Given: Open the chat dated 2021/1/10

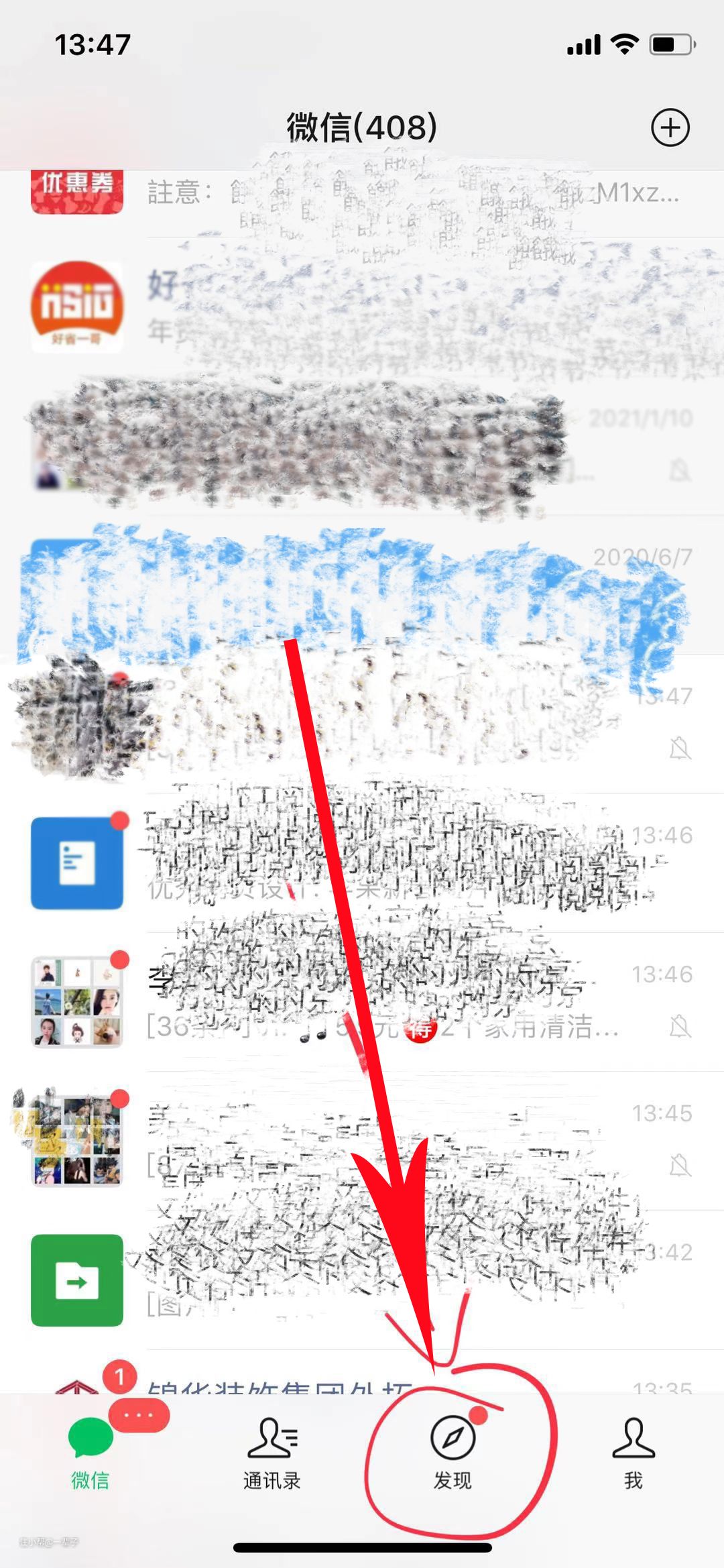Looking at the screenshot, I should pos(362,446).
